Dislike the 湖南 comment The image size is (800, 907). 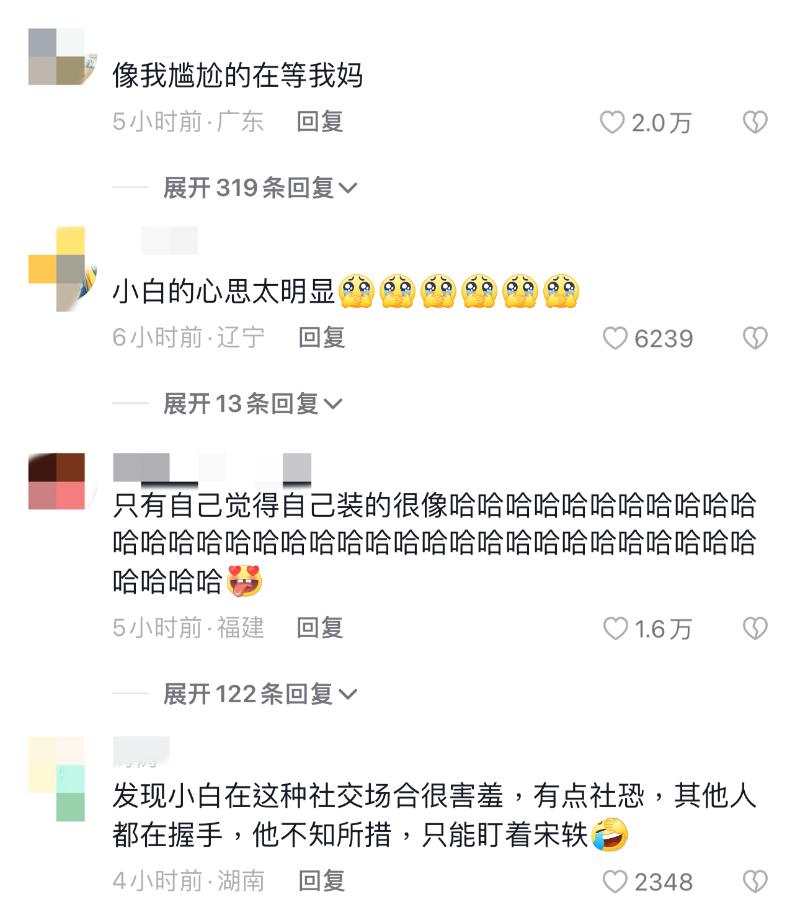[x=754, y=882]
